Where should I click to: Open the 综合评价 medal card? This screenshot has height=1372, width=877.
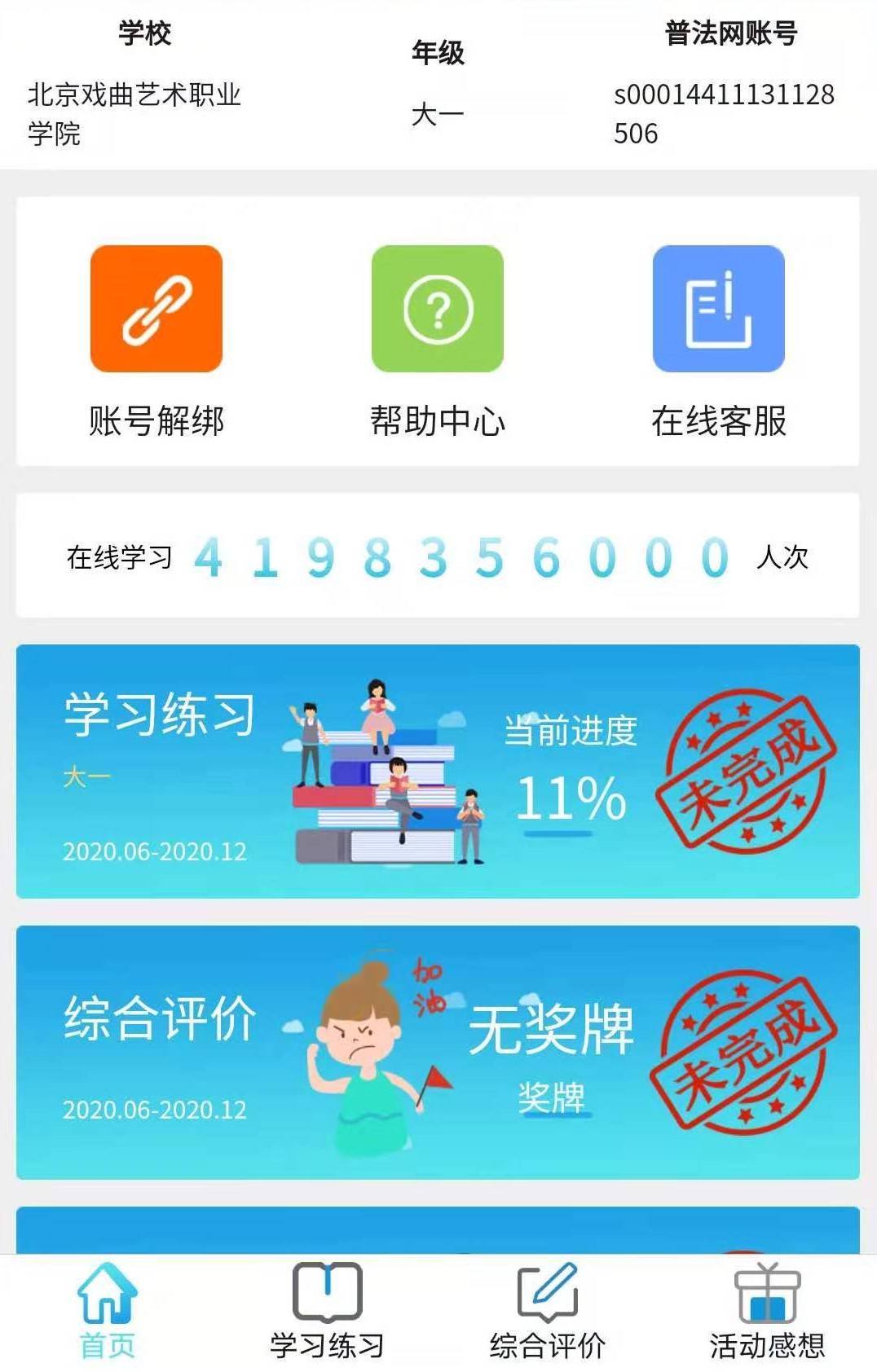click(x=438, y=1052)
